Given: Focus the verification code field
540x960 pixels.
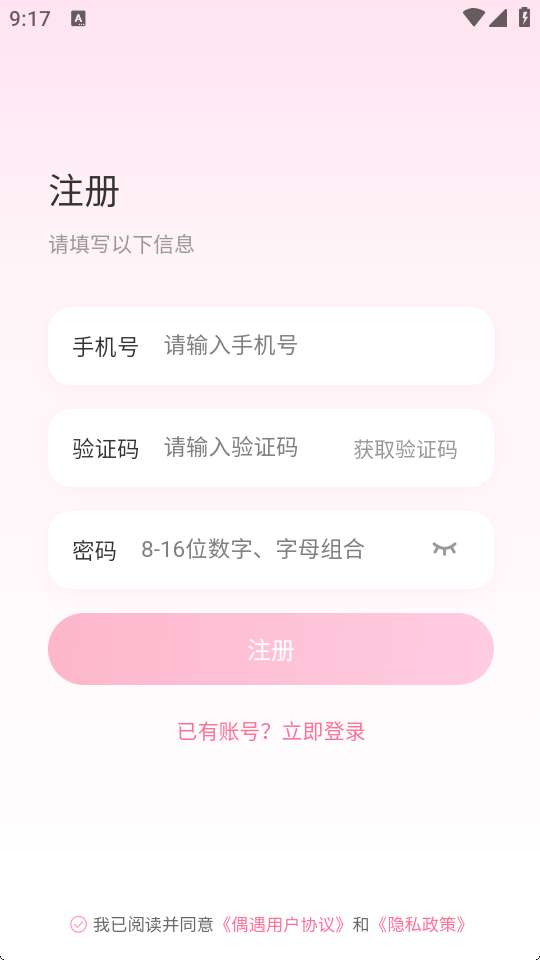Looking at the screenshot, I should [x=252, y=448].
